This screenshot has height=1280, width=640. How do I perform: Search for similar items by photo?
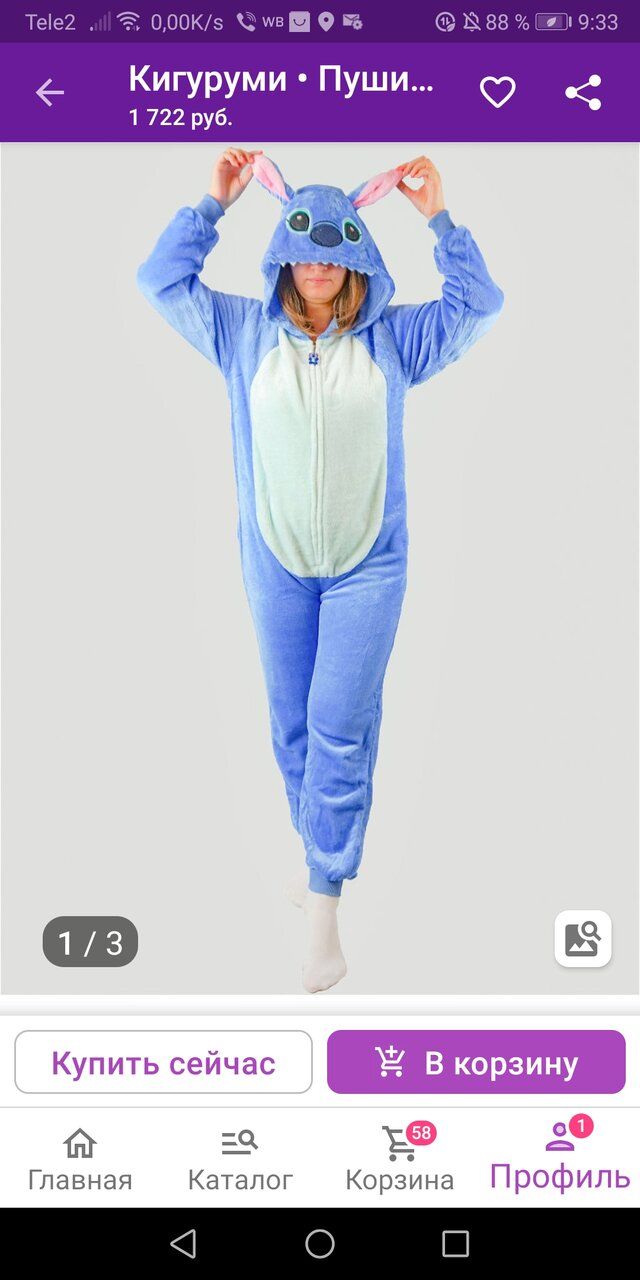click(583, 939)
